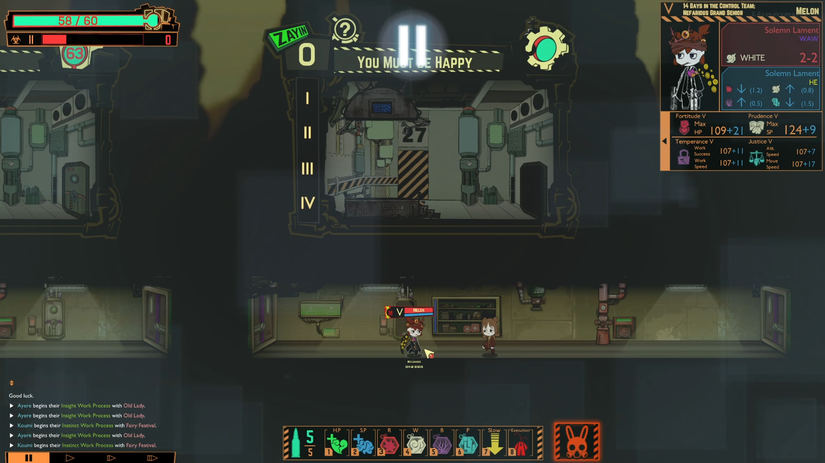This screenshot has height=463, width=825.
Task: Open the question mark help icon
Action: coord(345,31)
